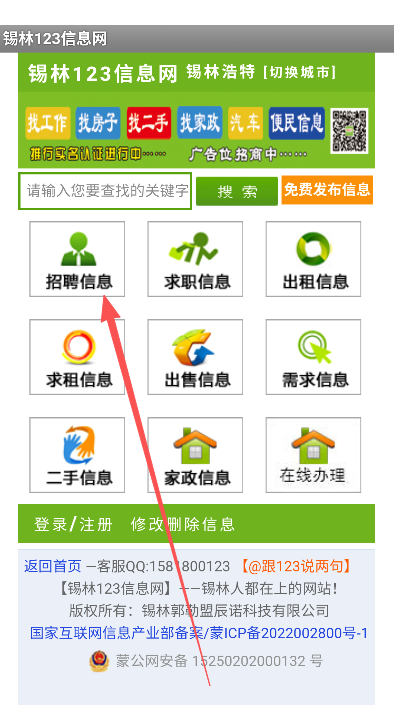Open 修改删除信息
The image size is (394, 705).
pyautogui.click(x=183, y=524)
